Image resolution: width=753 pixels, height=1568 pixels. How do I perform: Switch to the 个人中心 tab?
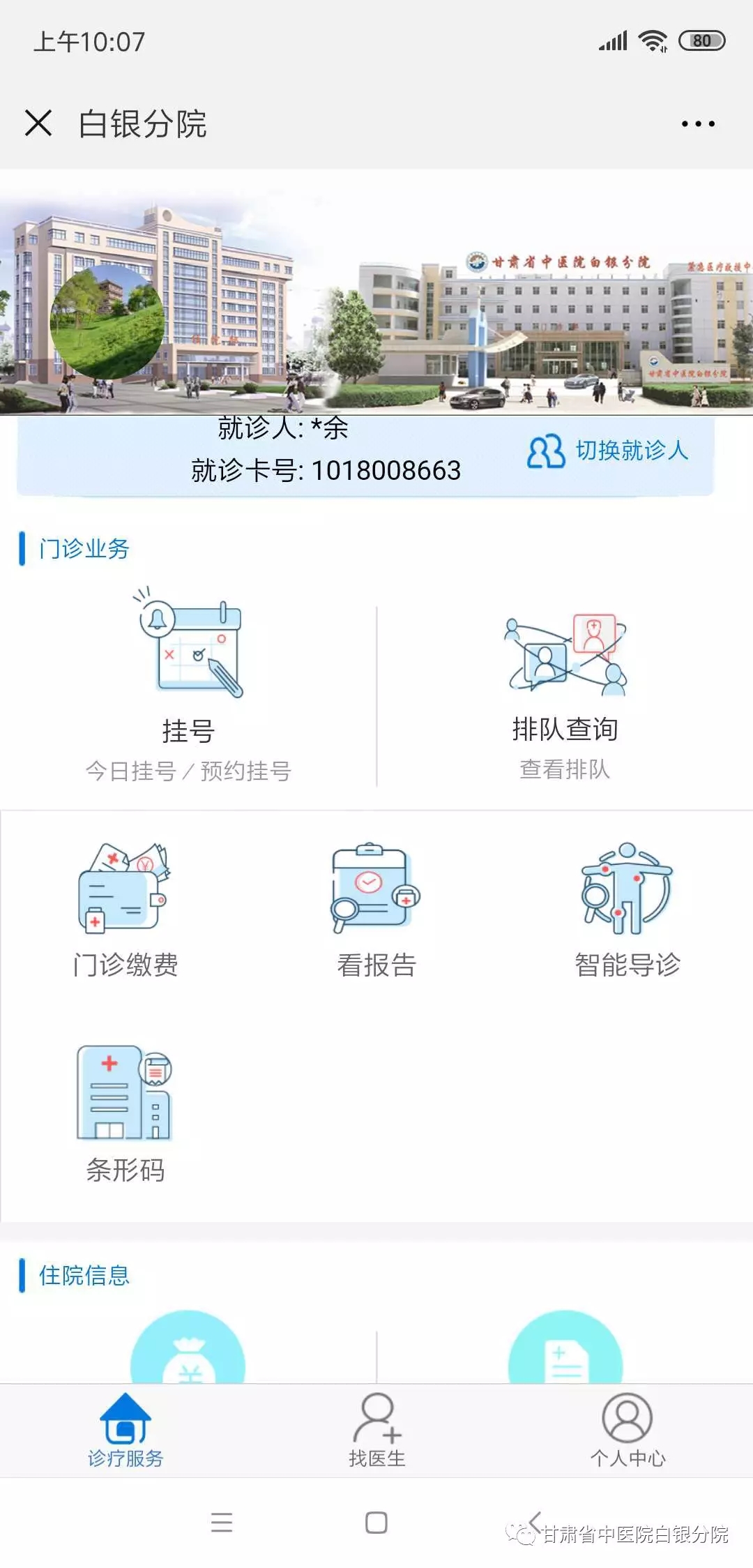tap(627, 1430)
